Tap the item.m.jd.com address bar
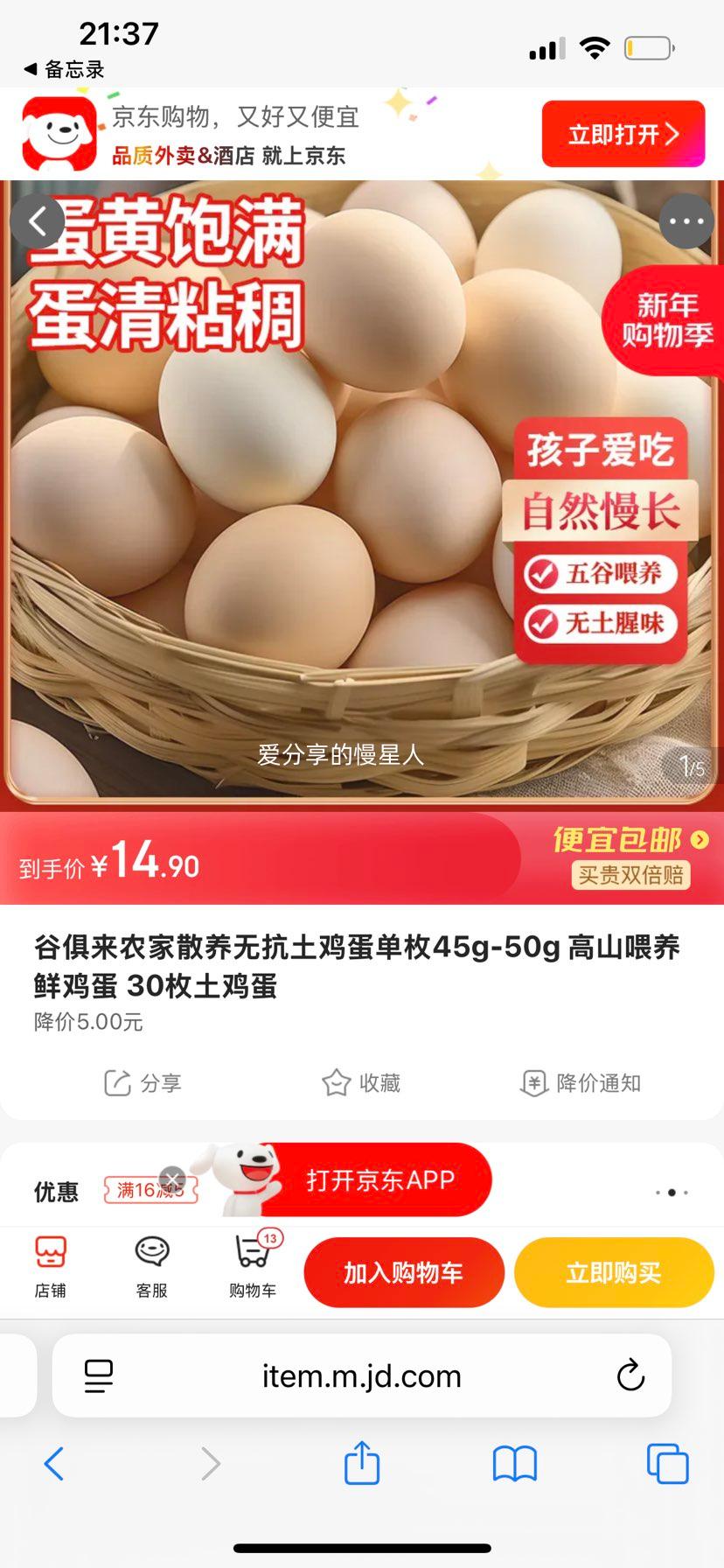 tap(362, 1375)
